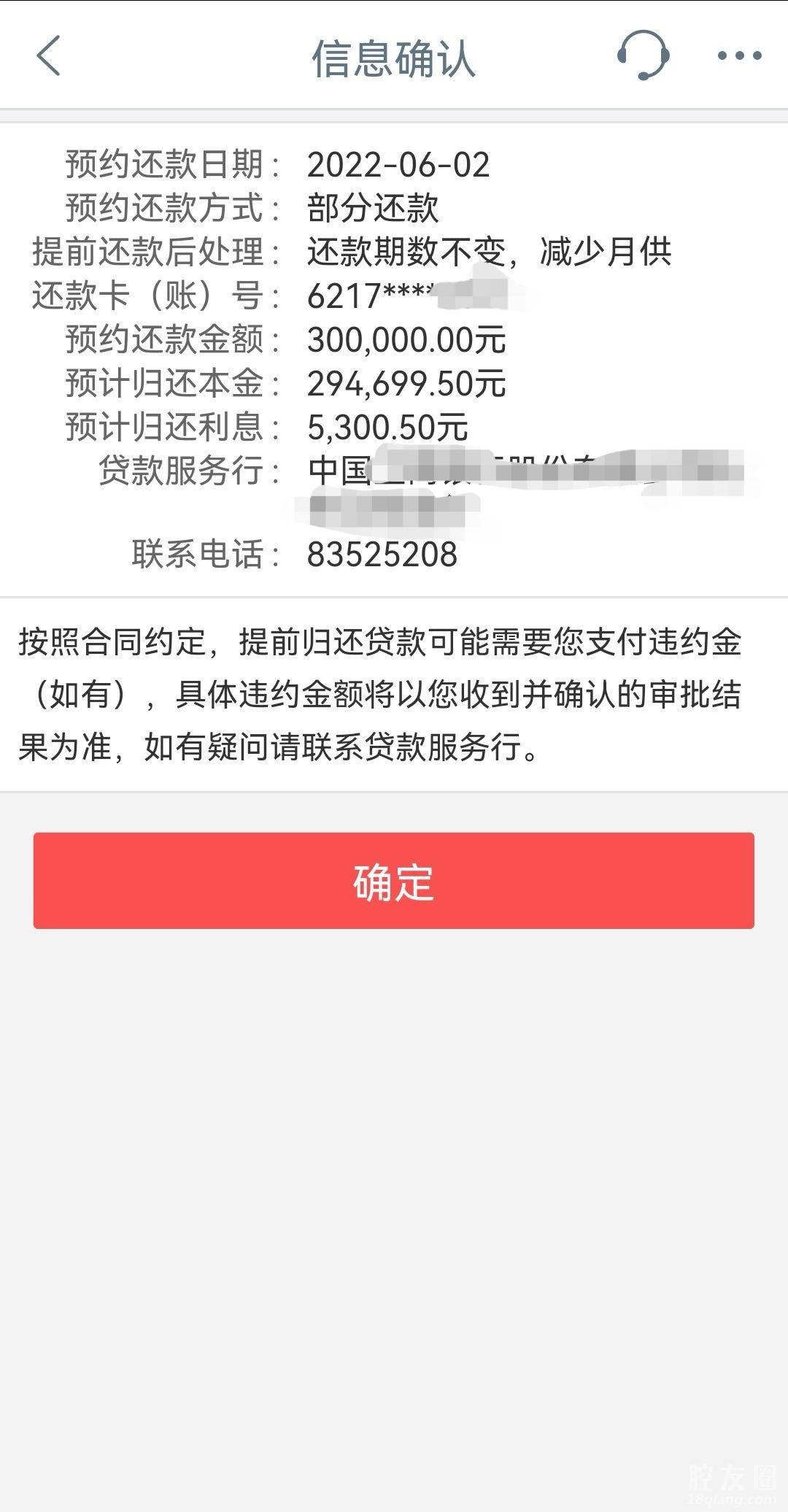
Task: Contact customer service via headset icon
Action: [643, 55]
